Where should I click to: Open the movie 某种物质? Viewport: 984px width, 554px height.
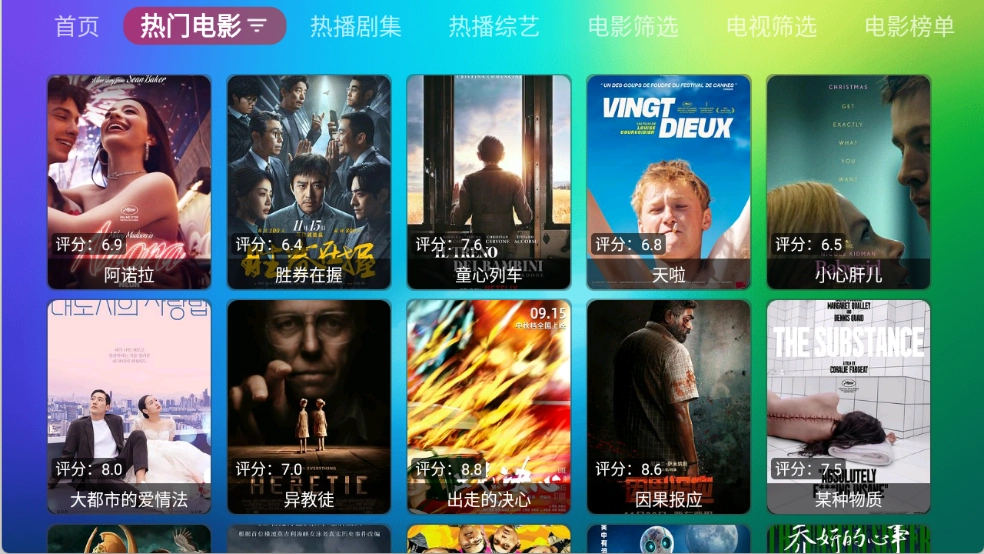coord(849,407)
